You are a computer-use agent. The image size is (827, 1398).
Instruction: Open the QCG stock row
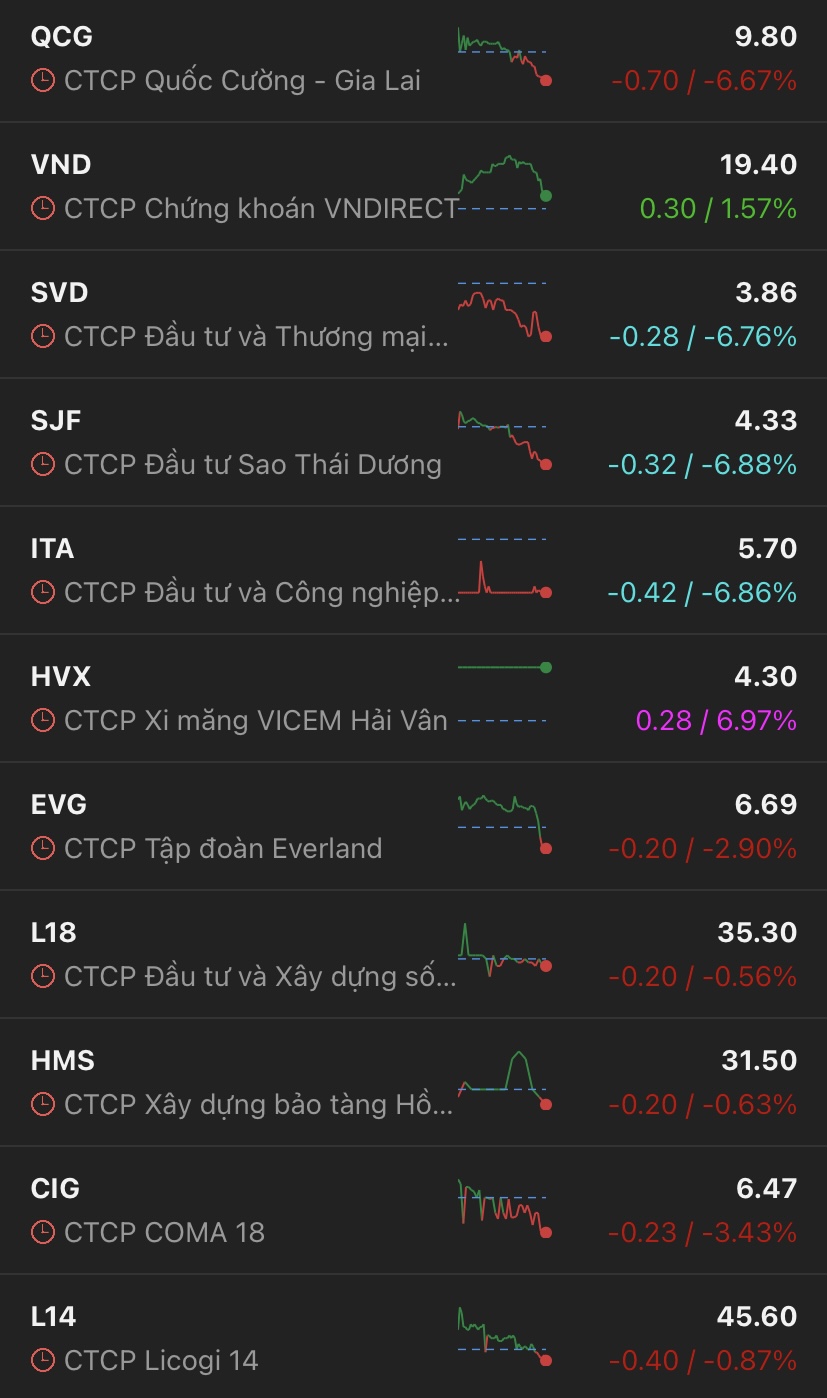point(240,60)
